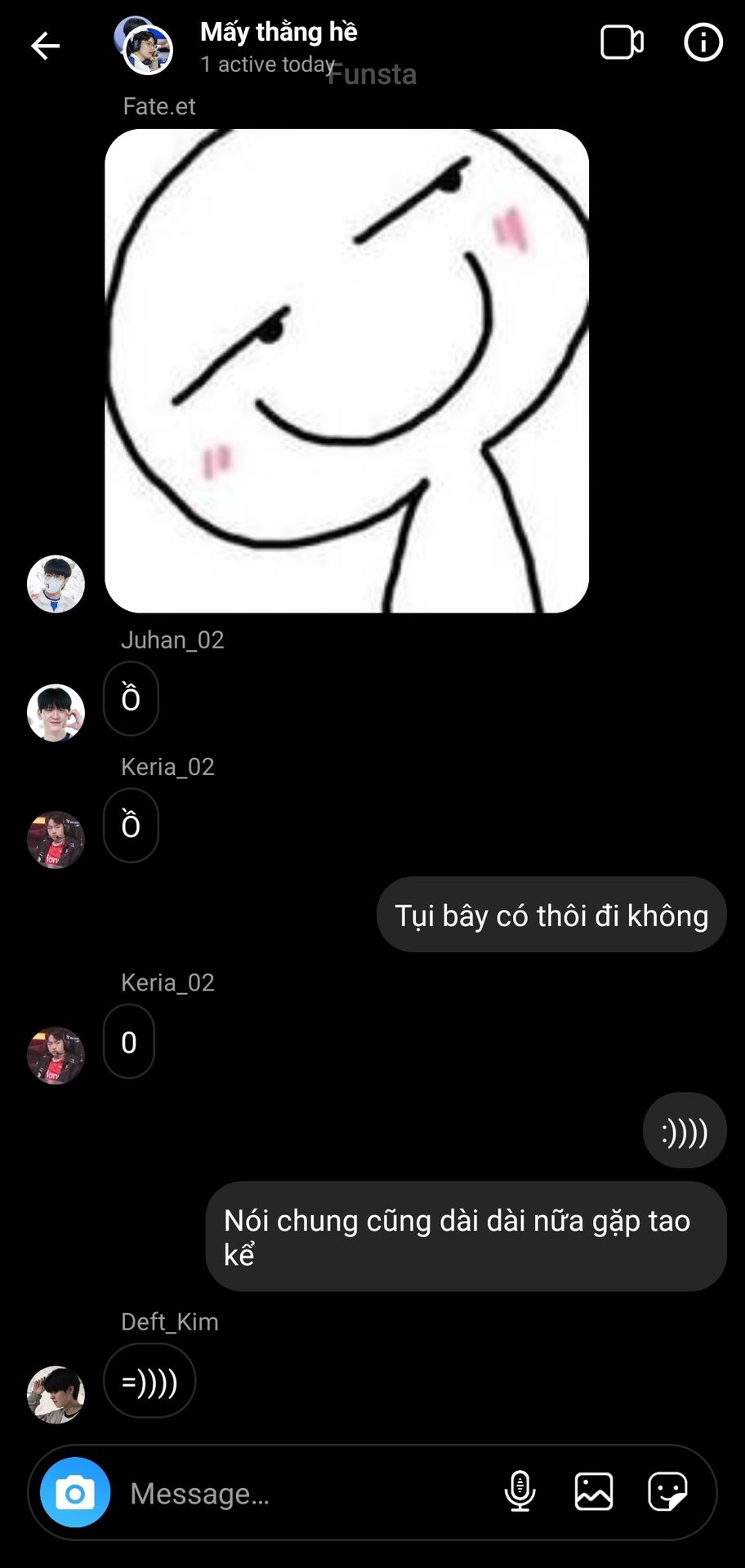The height and width of the screenshot is (1568, 745).
Task: Open the gallery to attach a photo
Action: click(x=594, y=1492)
